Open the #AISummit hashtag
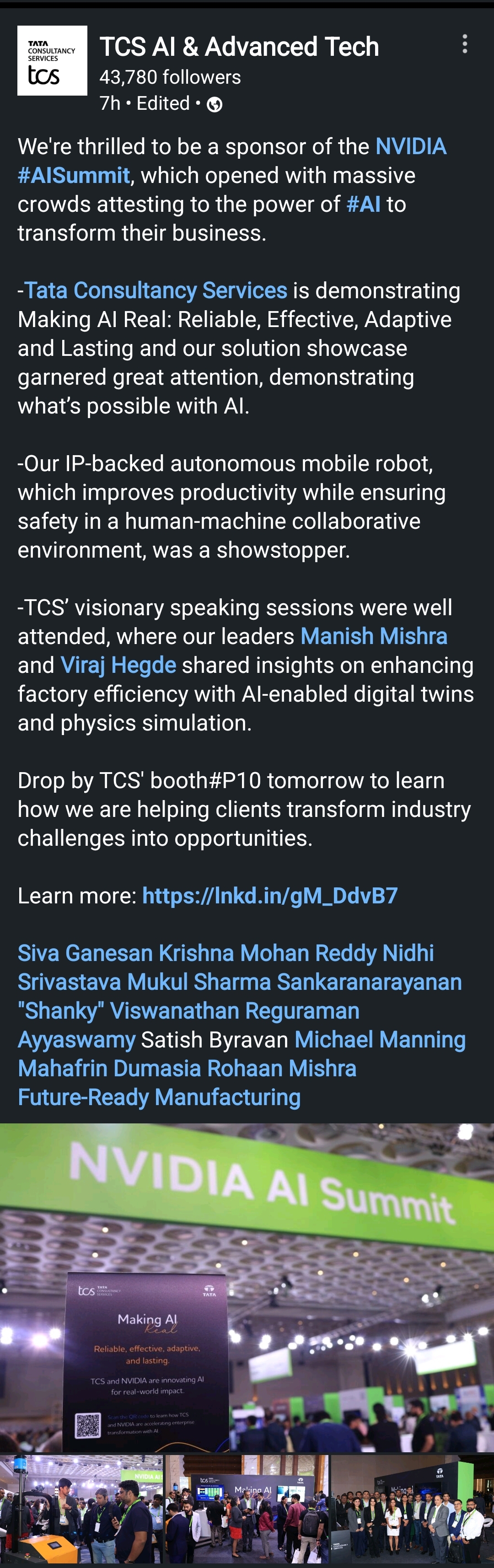The height and width of the screenshot is (1568, 494). [x=74, y=175]
